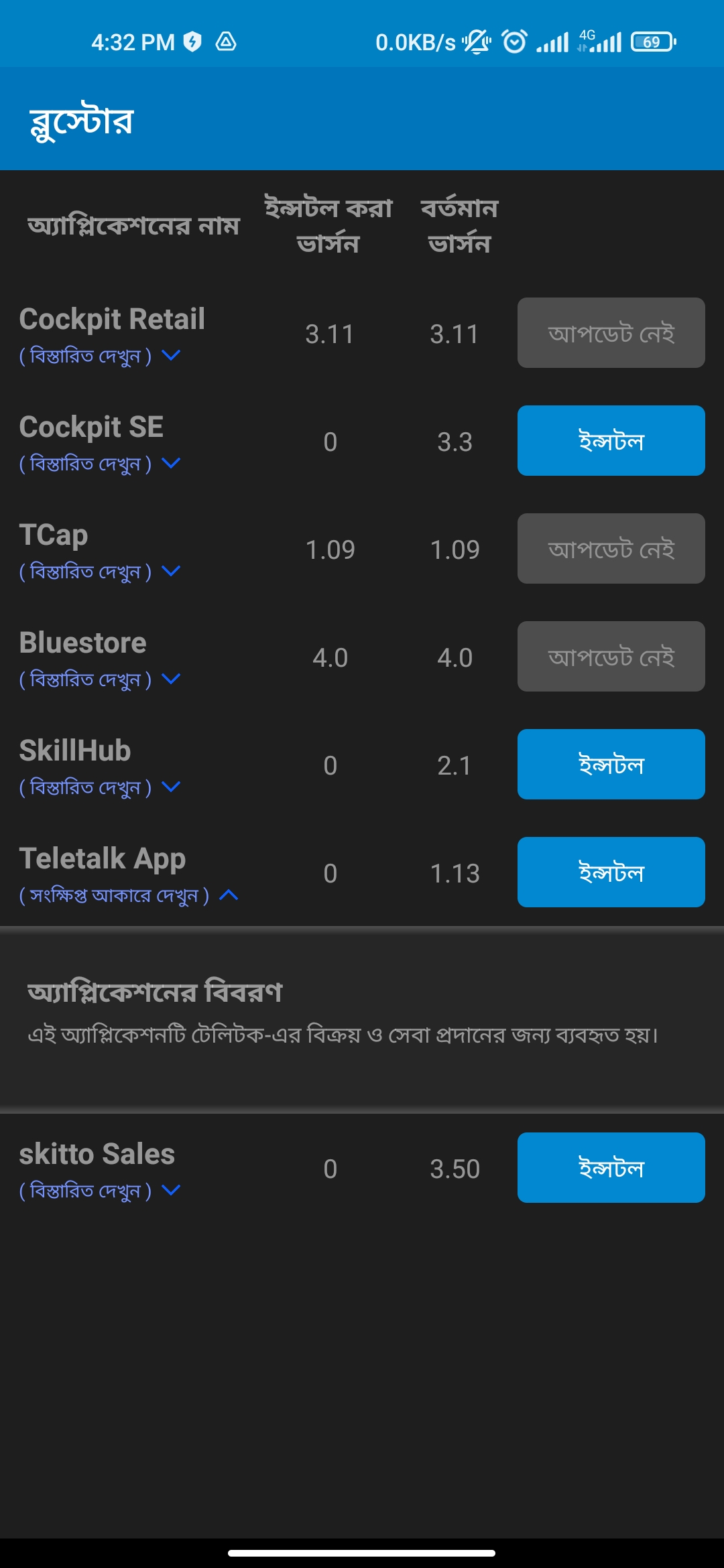Expand details for Cockpit Retail app
724x1568 pixels.
click(99, 355)
